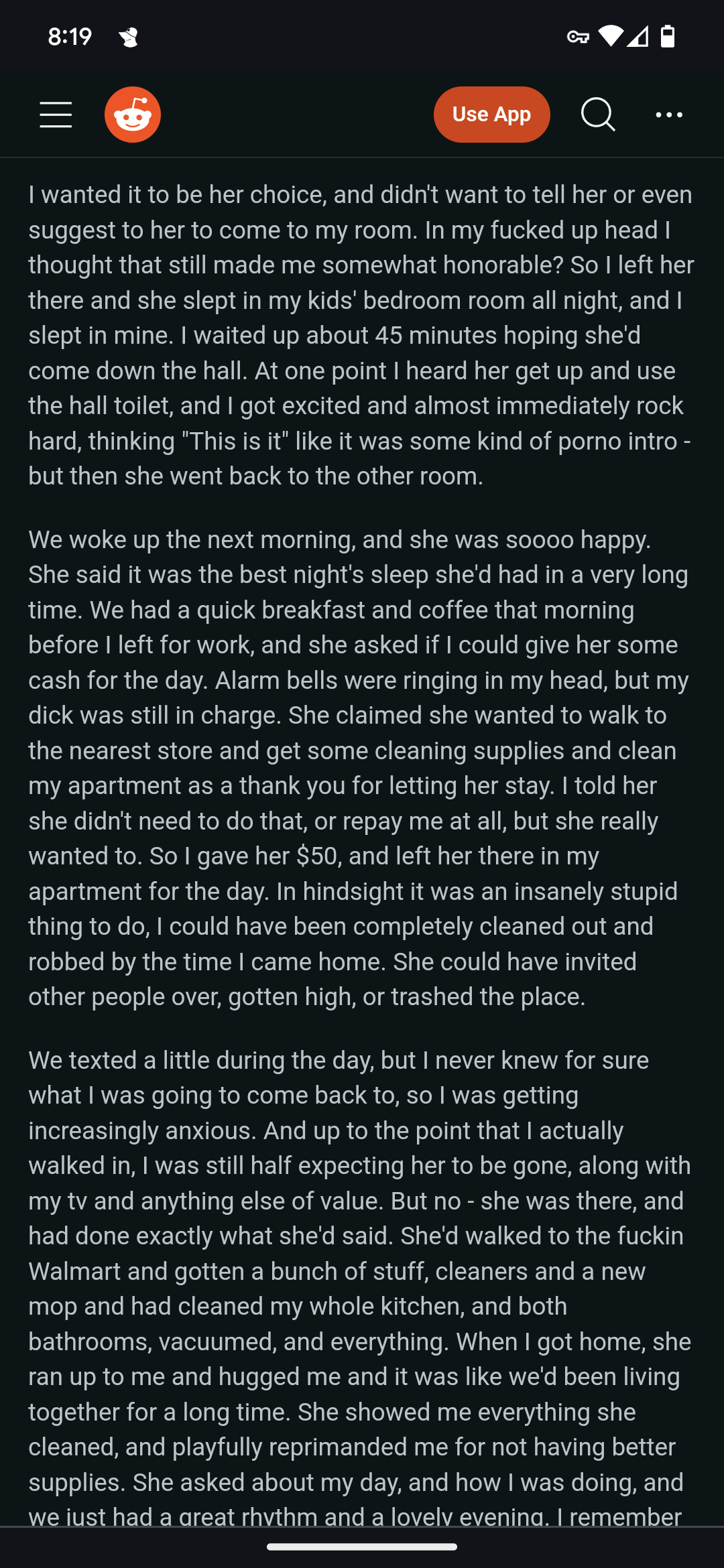Image resolution: width=724 pixels, height=1568 pixels.
Task: Open Reddit search
Action: coord(598,115)
